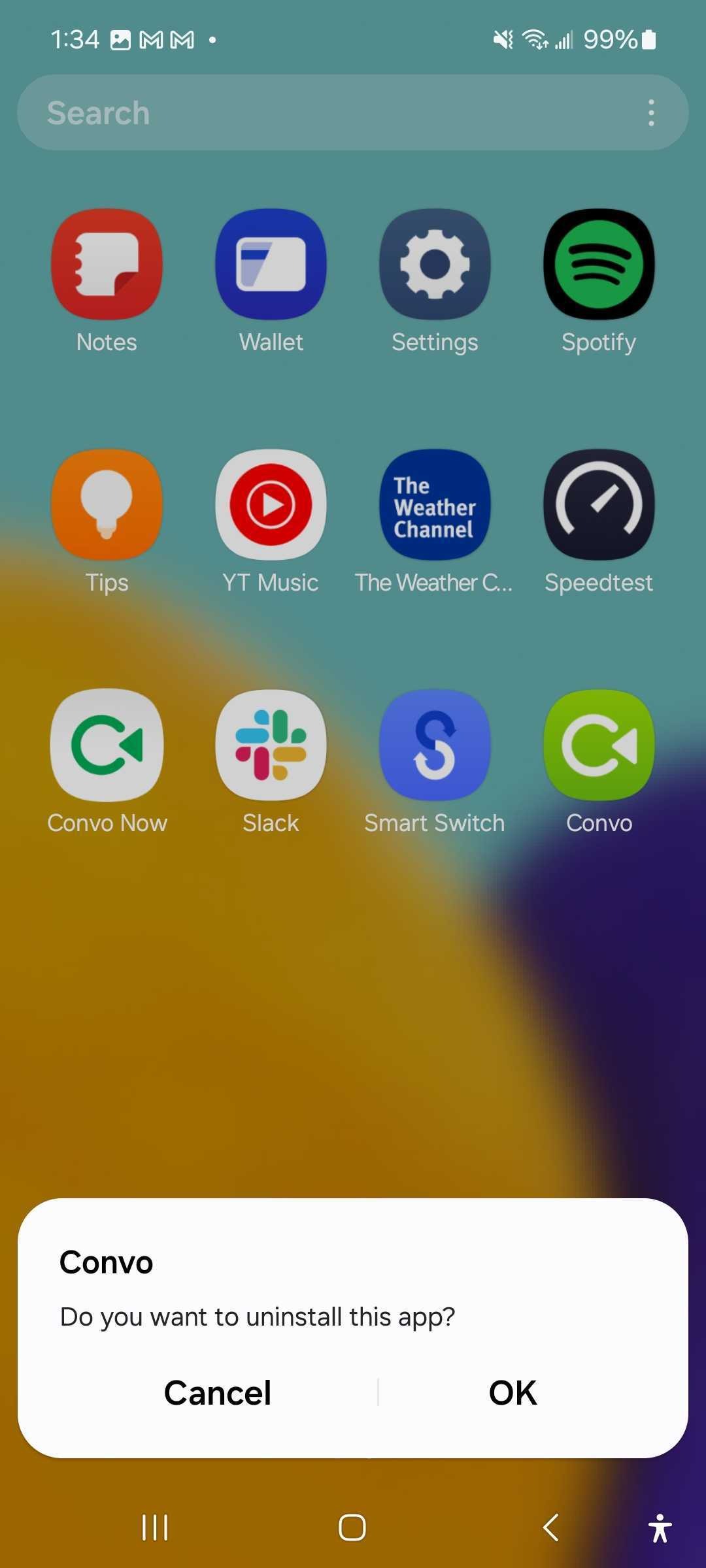
Task: Open the Wallet app
Action: point(271,264)
